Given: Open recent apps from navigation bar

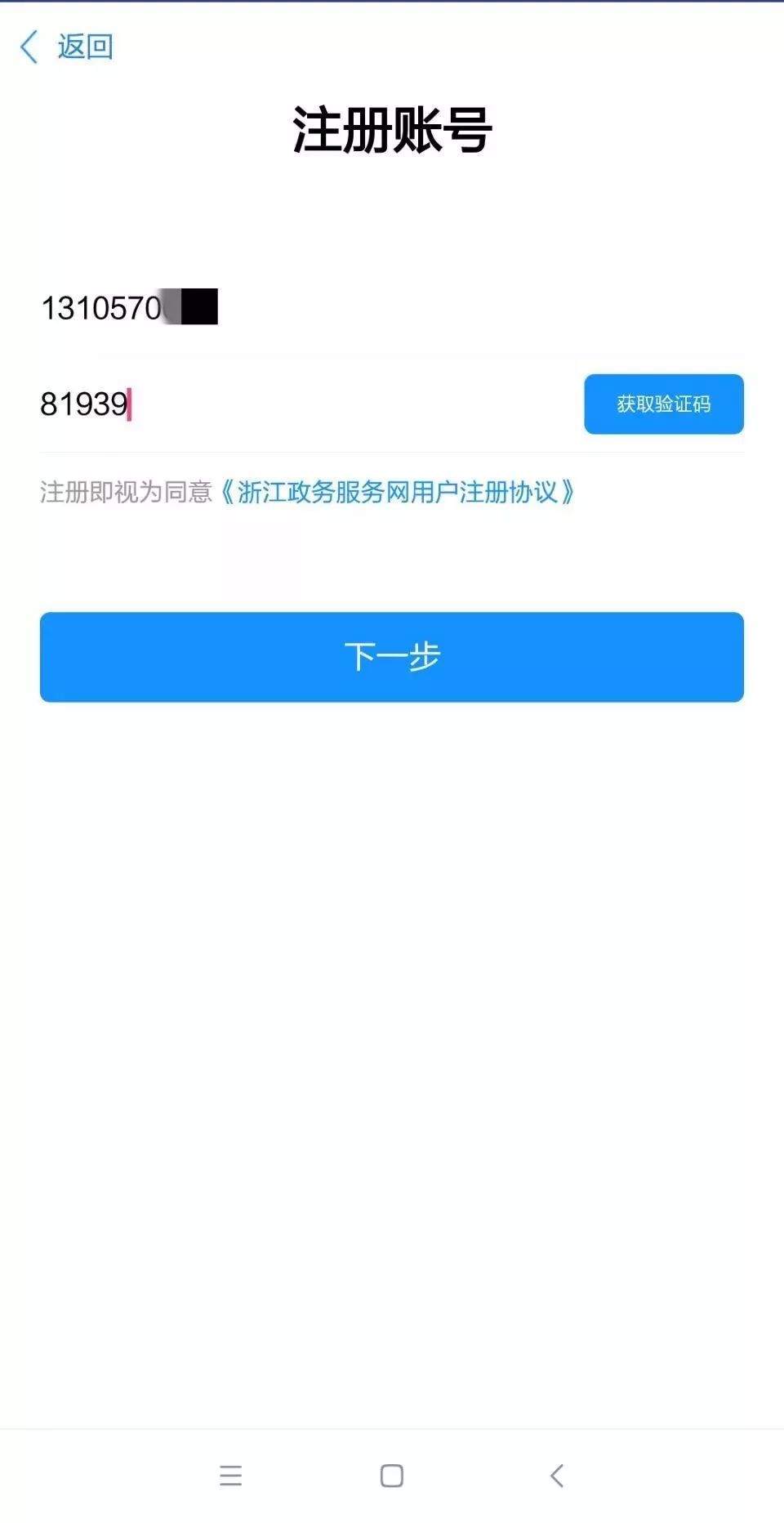Looking at the screenshot, I should [231, 1476].
